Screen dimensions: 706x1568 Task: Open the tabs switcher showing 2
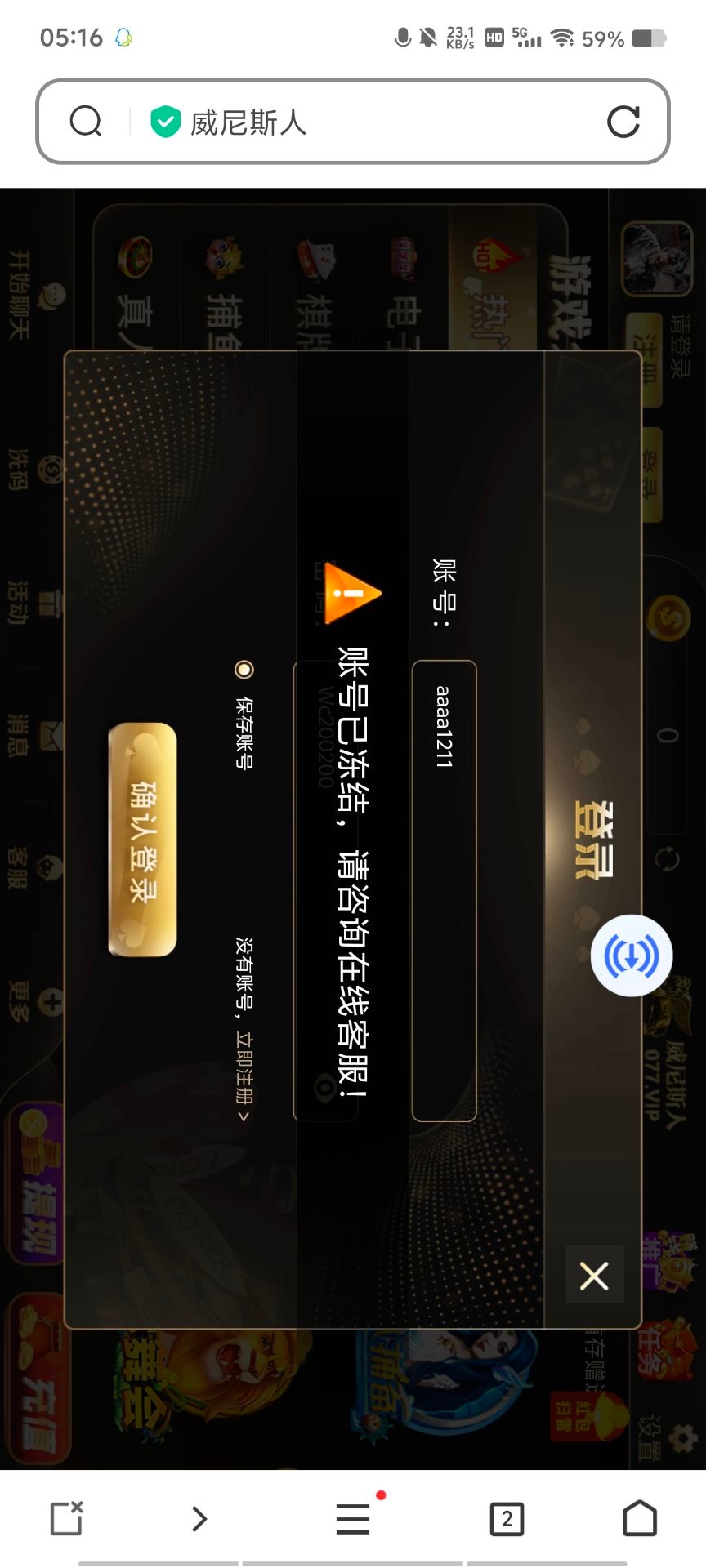coord(507,1519)
